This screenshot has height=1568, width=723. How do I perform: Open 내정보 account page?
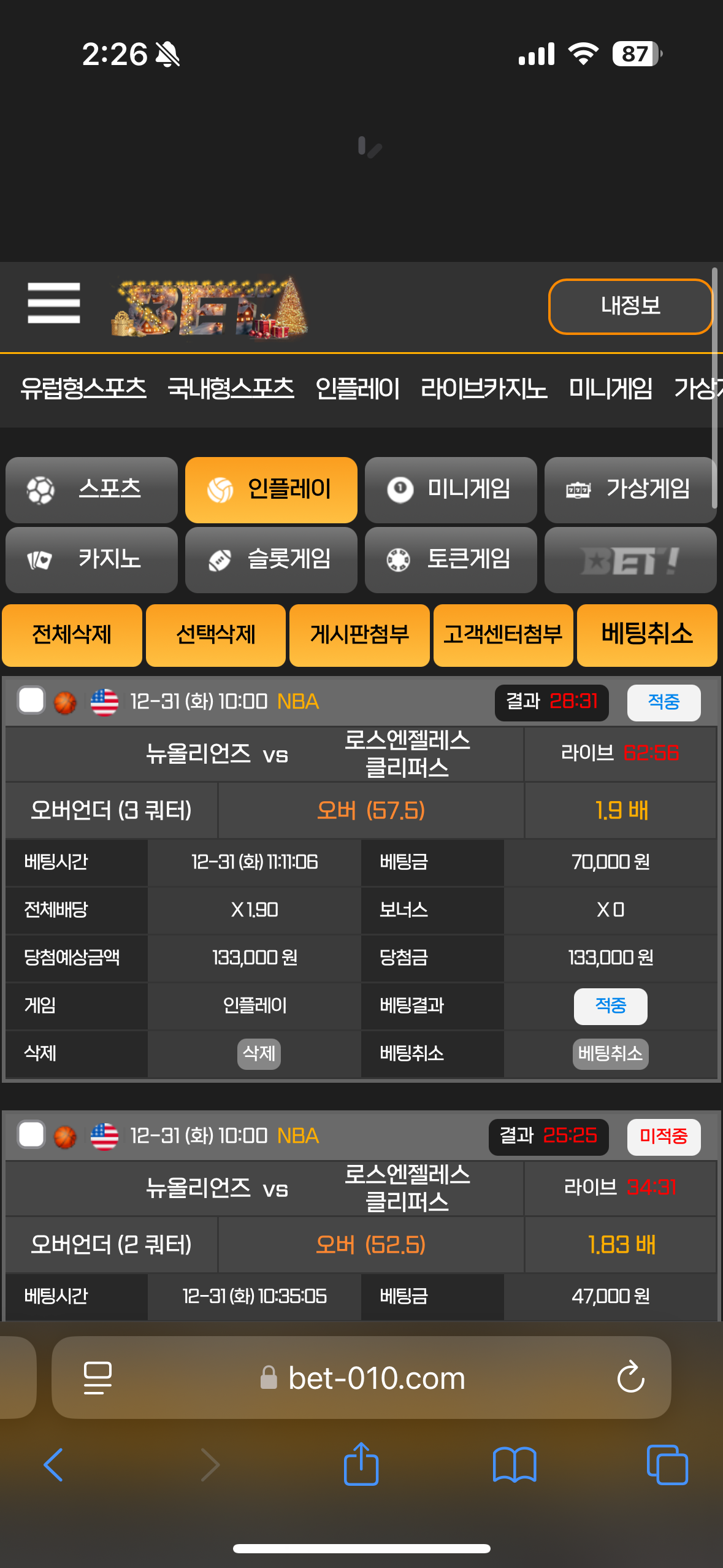[630, 306]
